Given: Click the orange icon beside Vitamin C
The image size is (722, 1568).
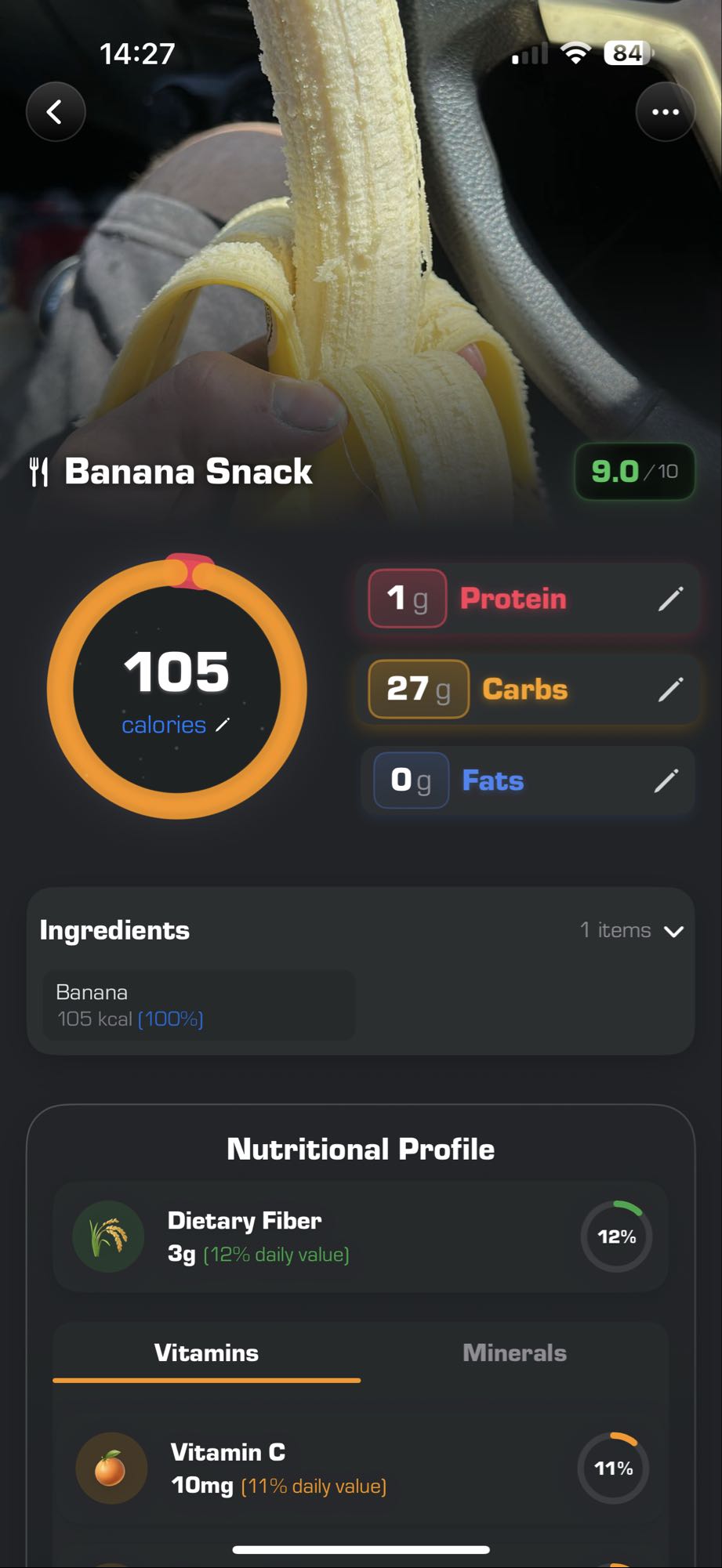Looking at the screenshot, I should pyautogui.click(x=111, y=1468).
